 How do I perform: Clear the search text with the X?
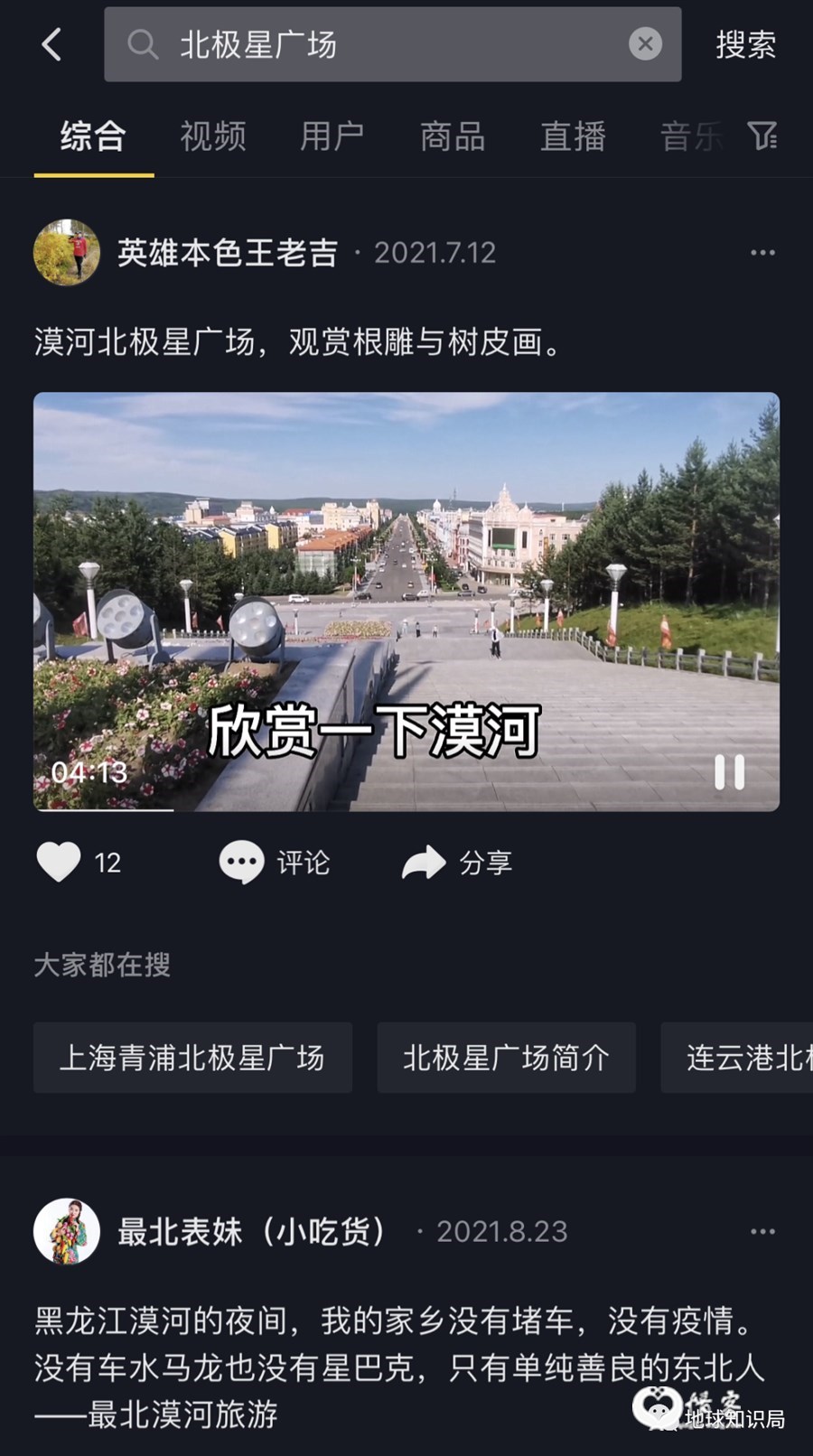645,44
